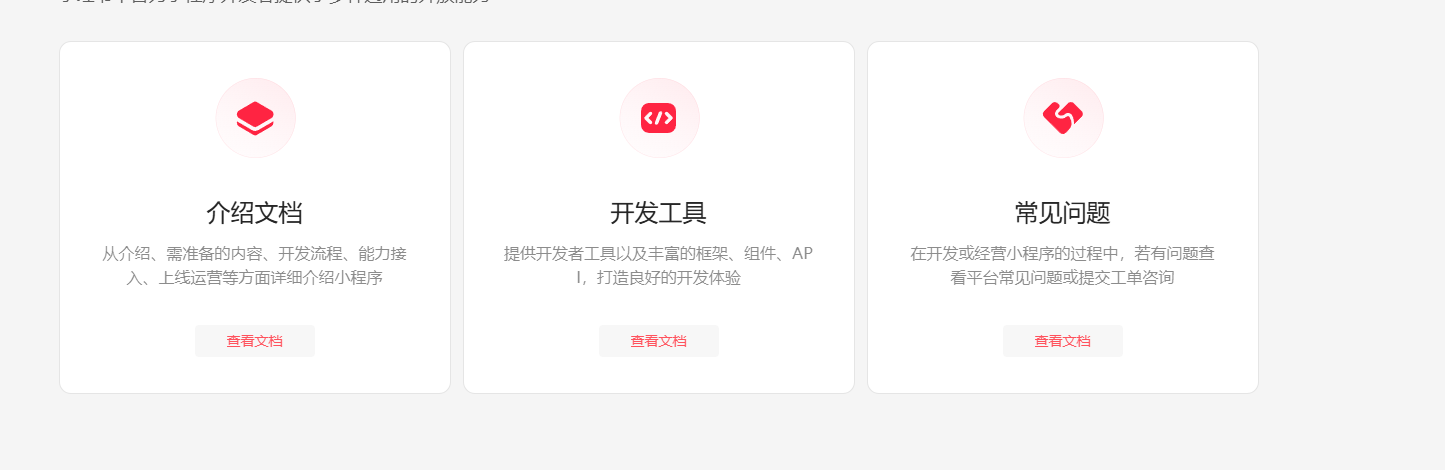This screenshot has width=1445, height=470.
Task: Tap 查看文档 under 常见问题
Action: (1062, 341)
